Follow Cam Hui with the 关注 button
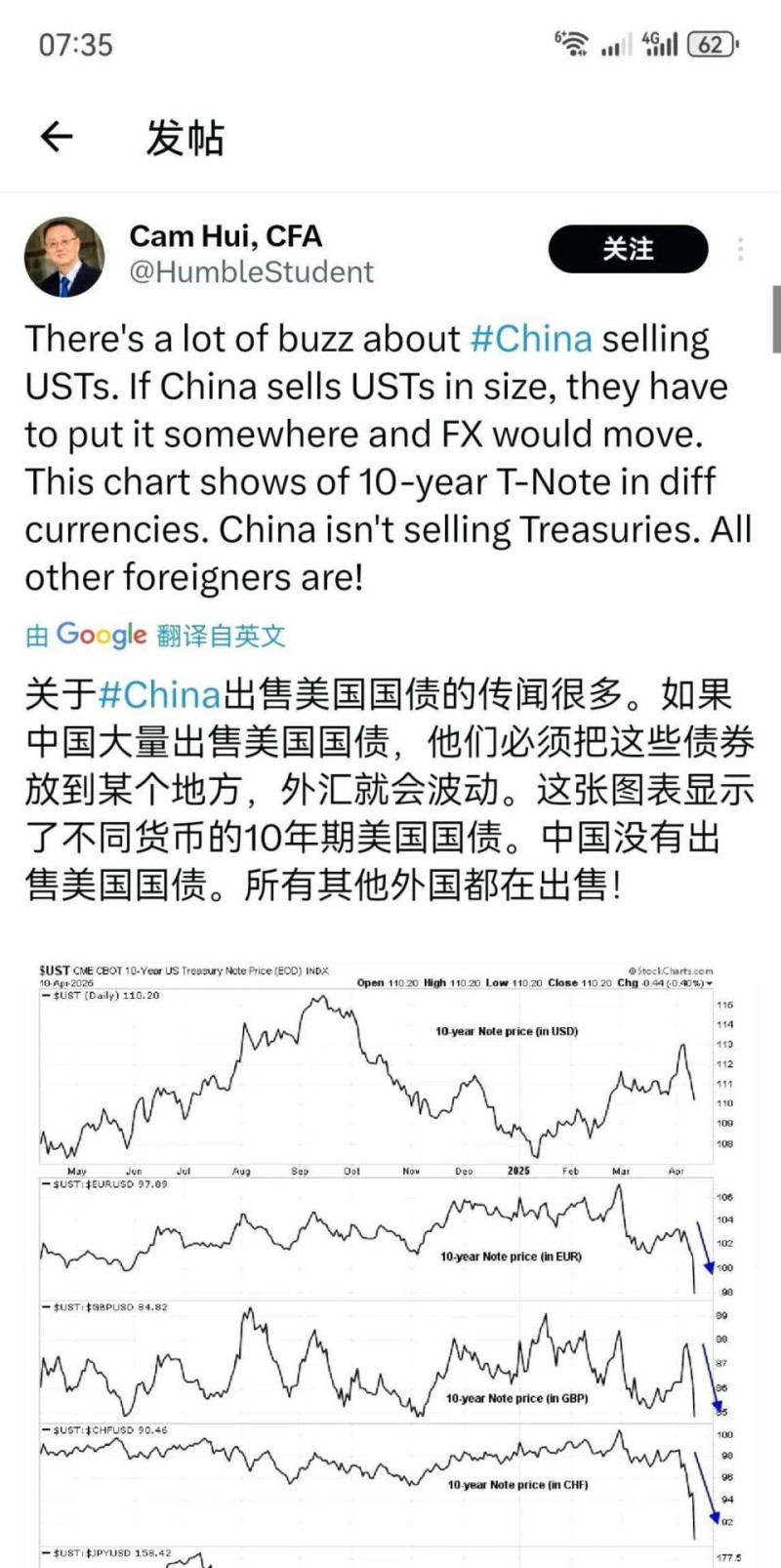Screen dimensions: 781x1568 pyautogui.click(x=628, y=249)
